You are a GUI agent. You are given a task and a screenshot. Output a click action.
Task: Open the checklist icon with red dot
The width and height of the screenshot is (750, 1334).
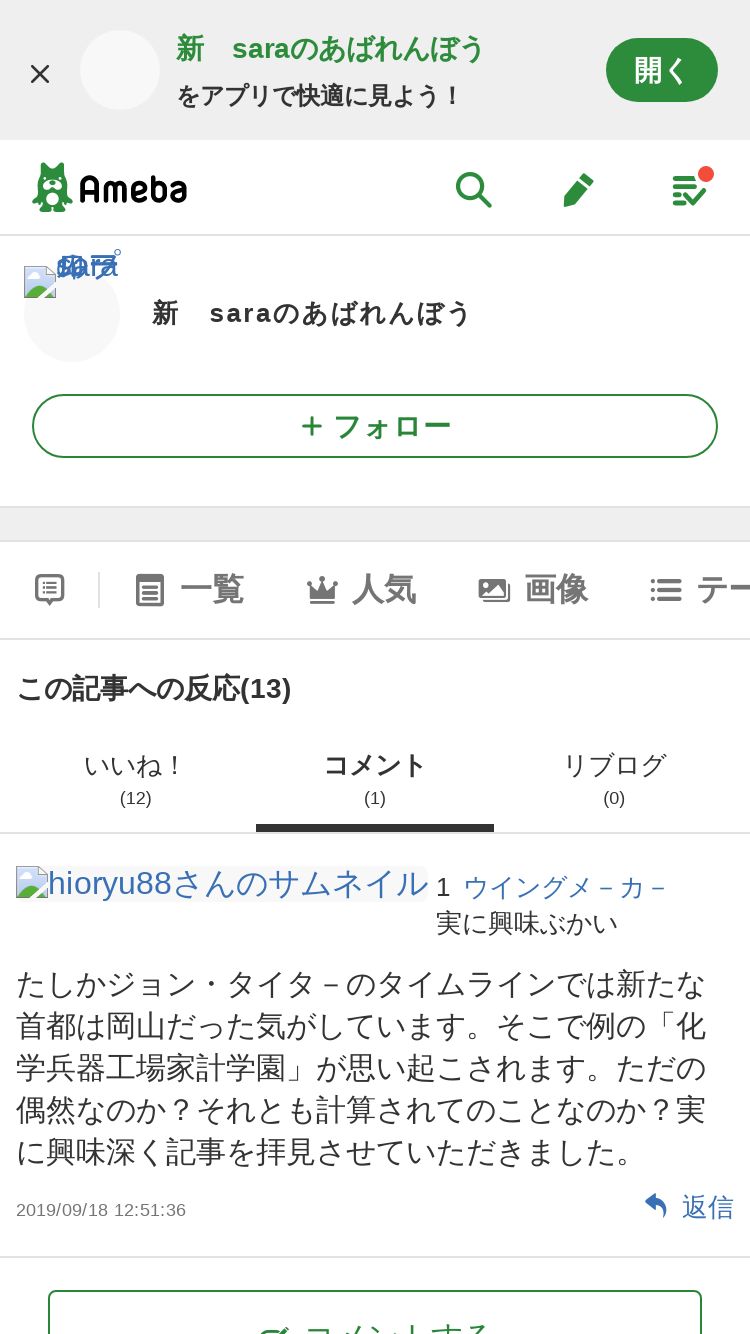click(x=690, y=187)
